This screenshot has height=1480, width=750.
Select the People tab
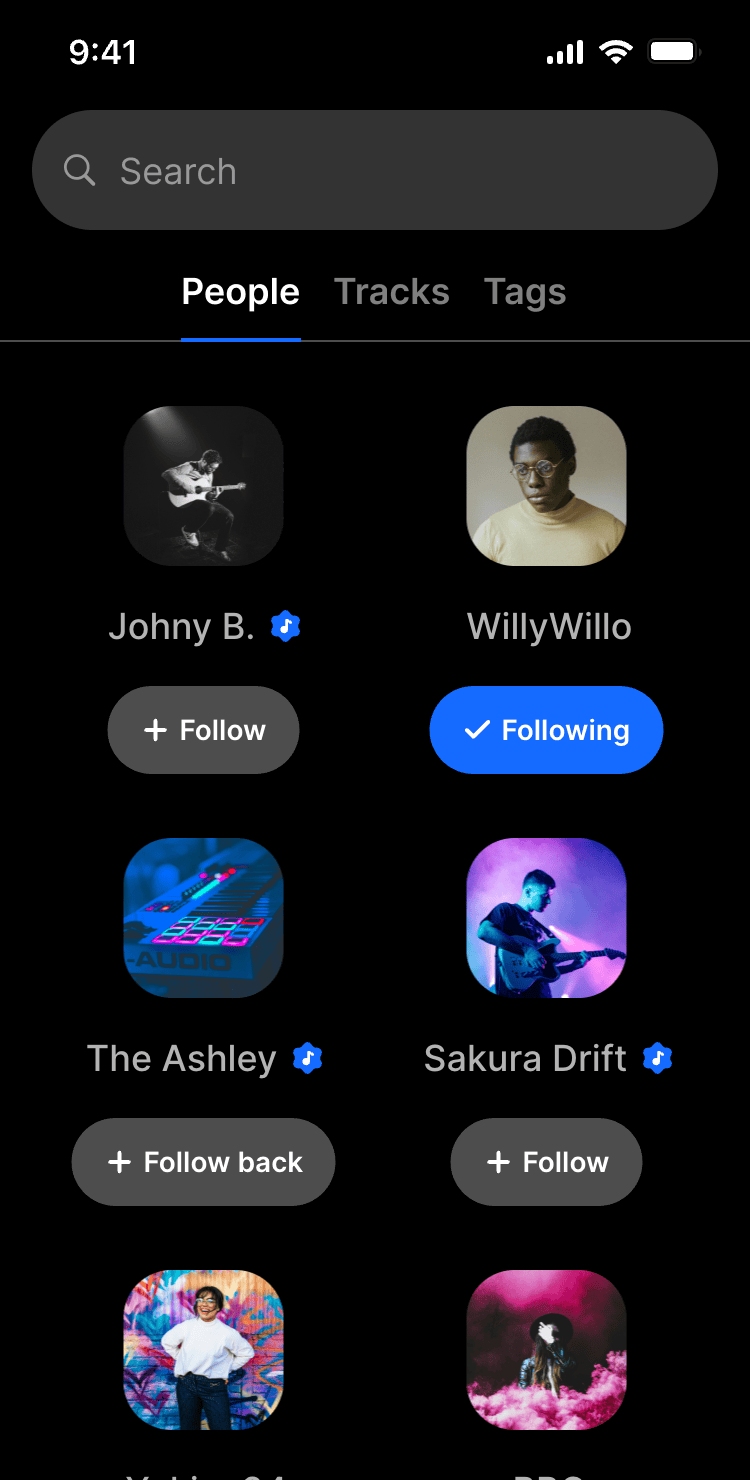[x=240, y=292]
